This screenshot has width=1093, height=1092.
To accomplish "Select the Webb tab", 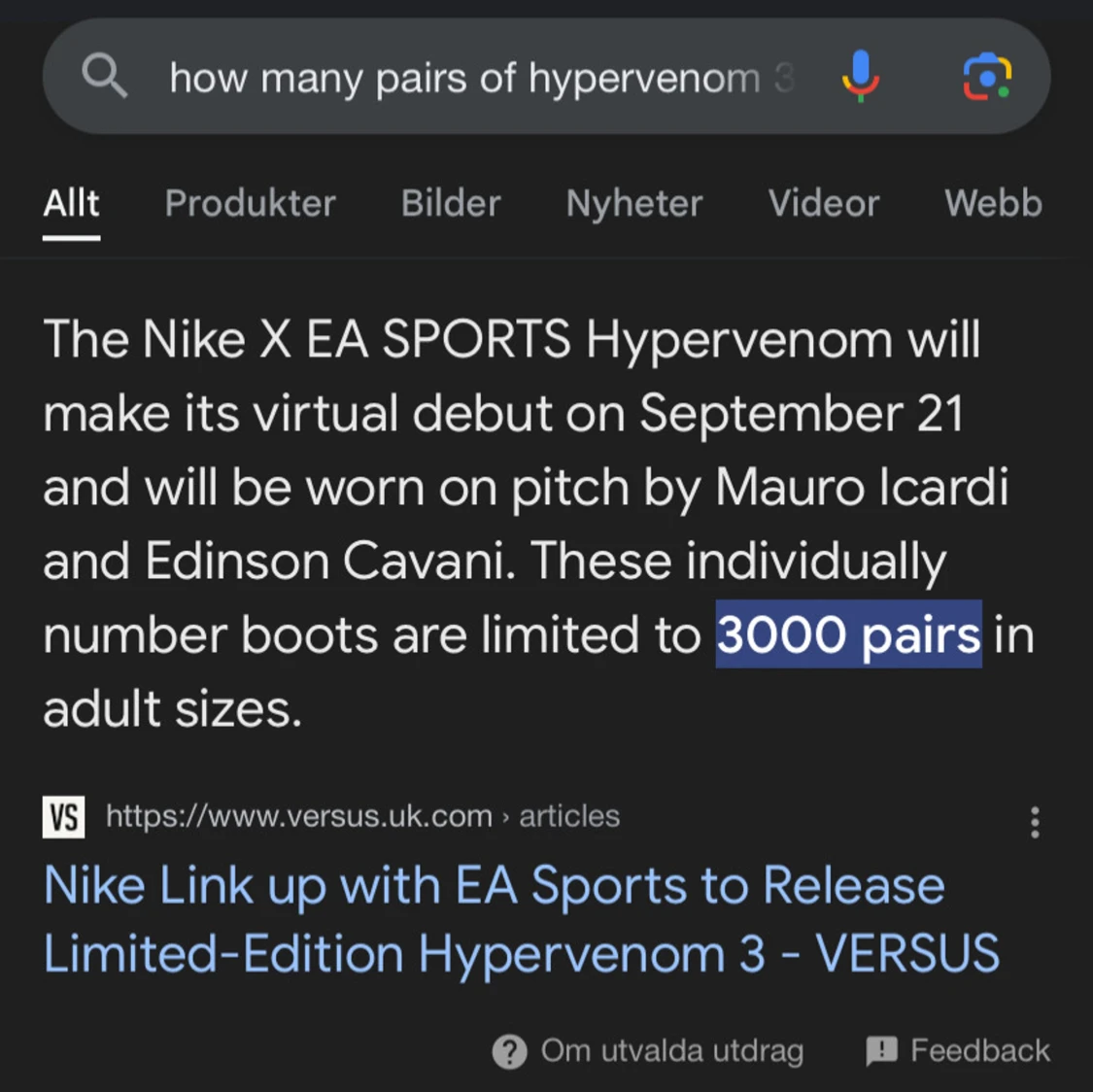I will (992, 203).
